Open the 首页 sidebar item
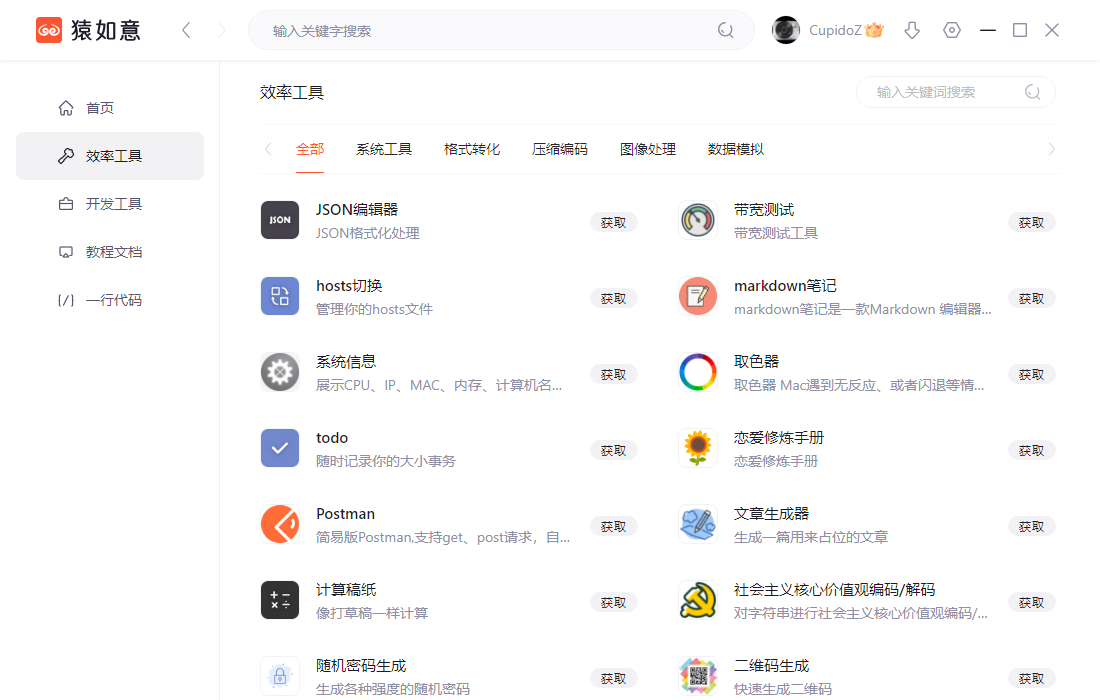 (x=99, y=108)
